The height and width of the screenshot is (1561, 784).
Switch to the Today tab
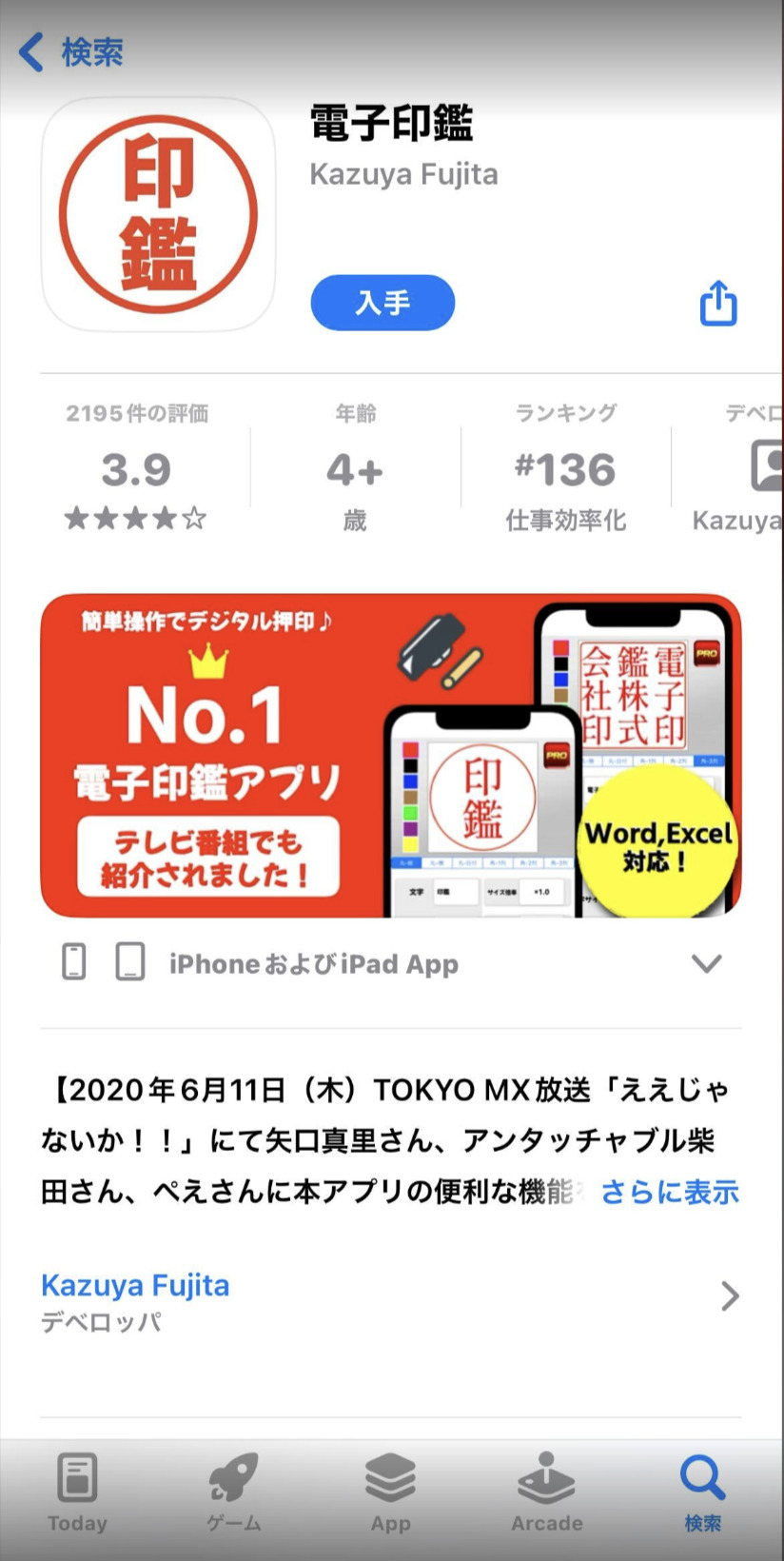point(78,1492)
